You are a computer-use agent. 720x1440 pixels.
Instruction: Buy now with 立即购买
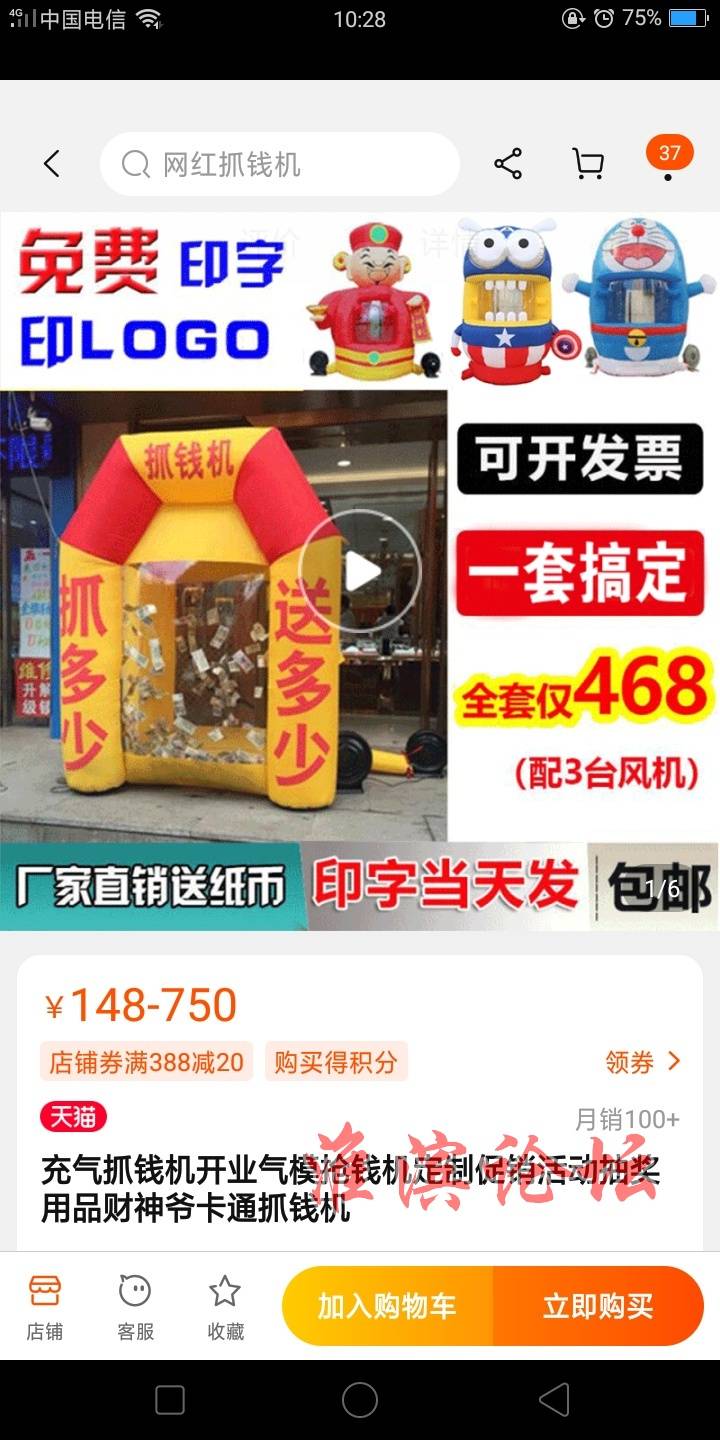(598, 1306)
